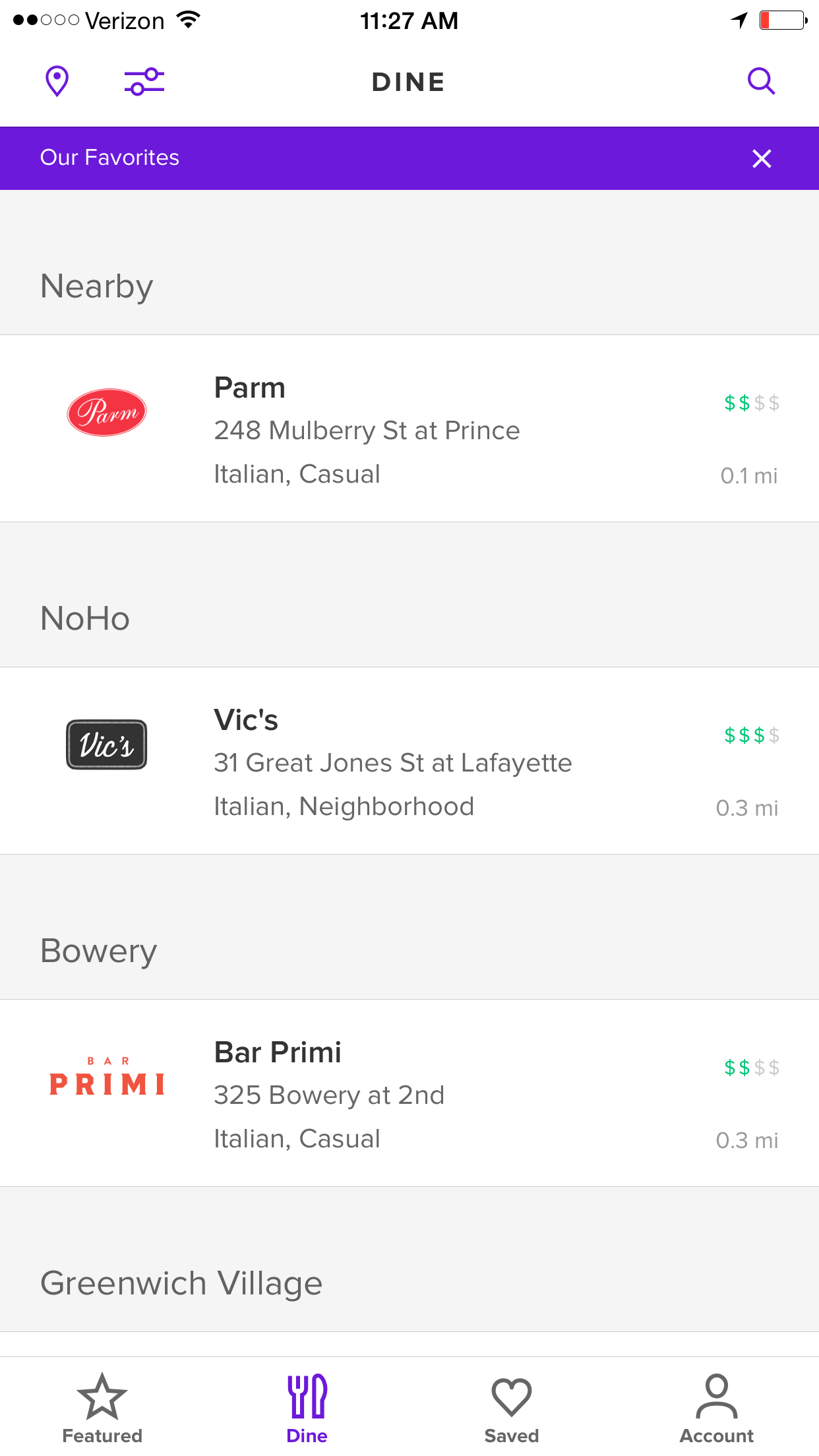Switch to the Featured tab
819x1456 pixels.
[x=102, y=1408]
